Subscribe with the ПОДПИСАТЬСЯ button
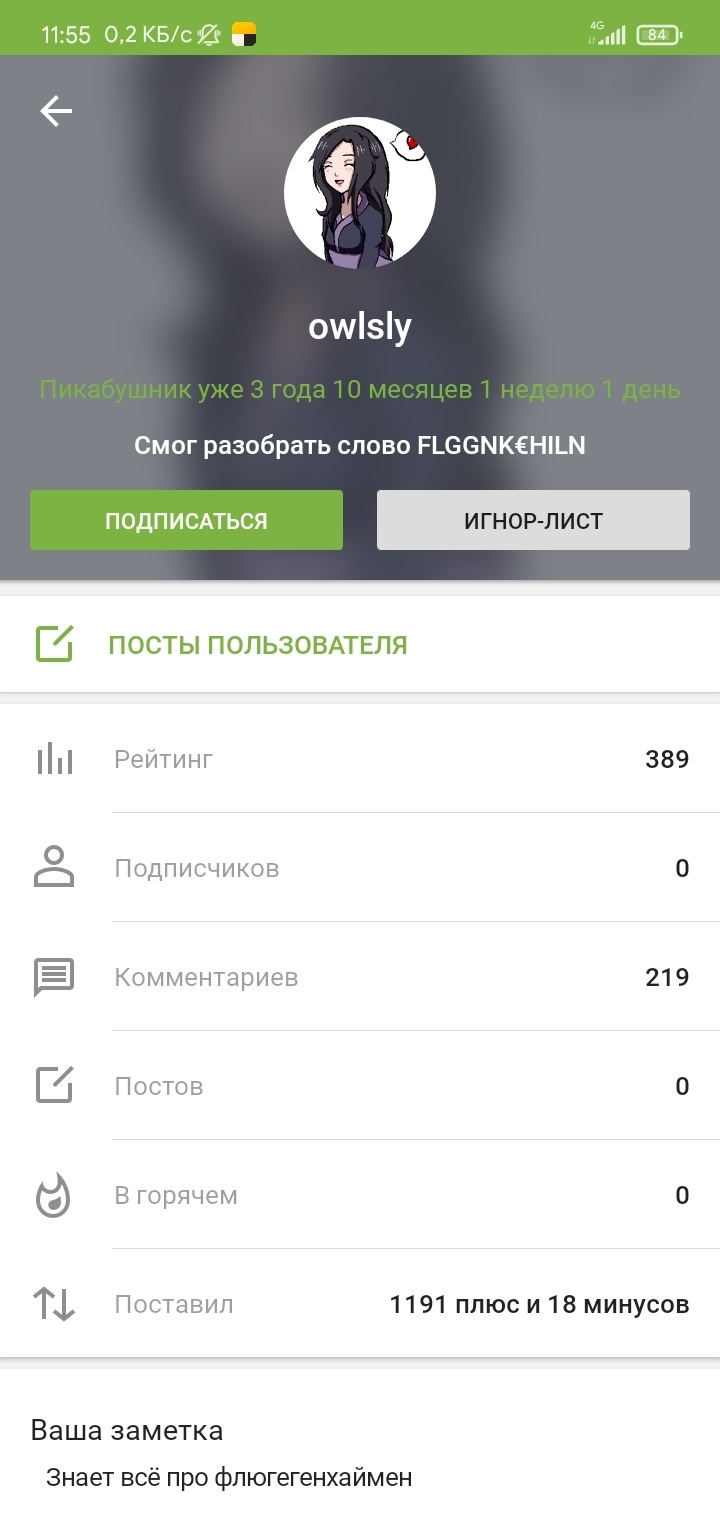This screenshot has height=1520, width=720. [186, 520]
